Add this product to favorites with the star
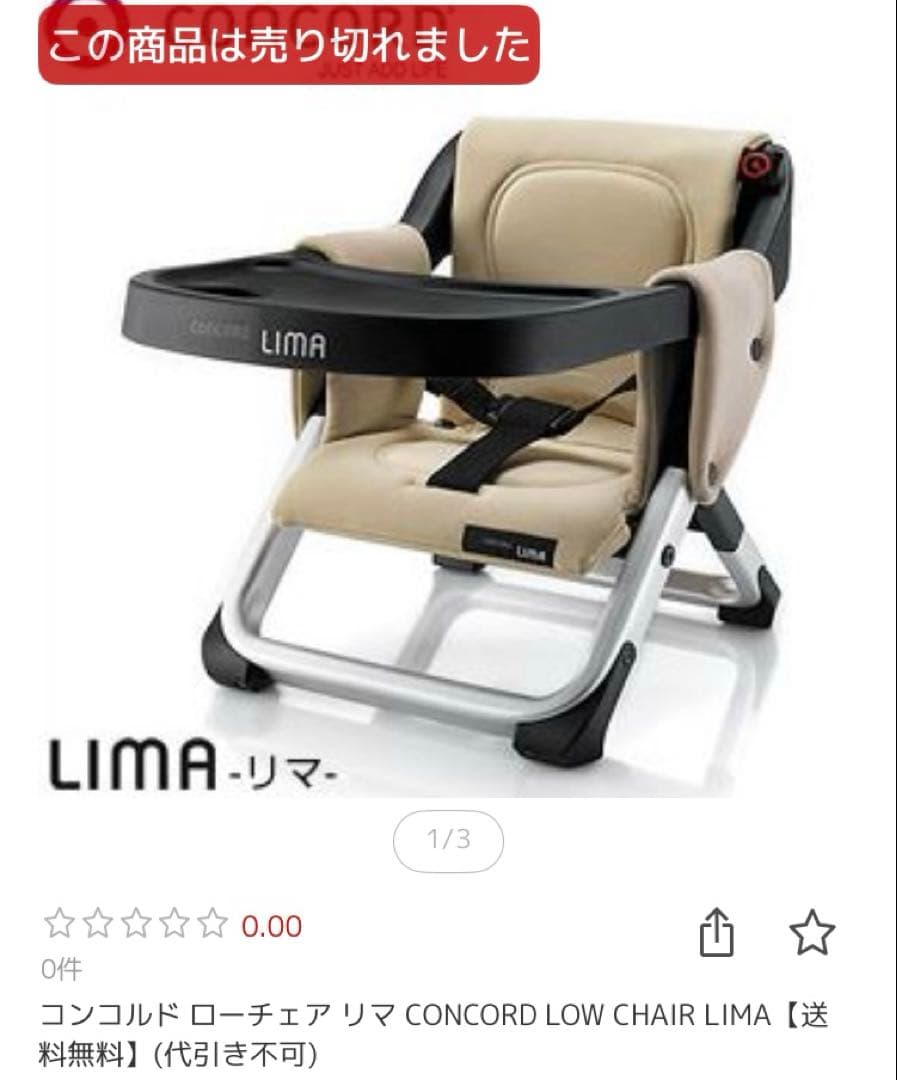This screenshot has height=1080, width=897. (811, 933)
